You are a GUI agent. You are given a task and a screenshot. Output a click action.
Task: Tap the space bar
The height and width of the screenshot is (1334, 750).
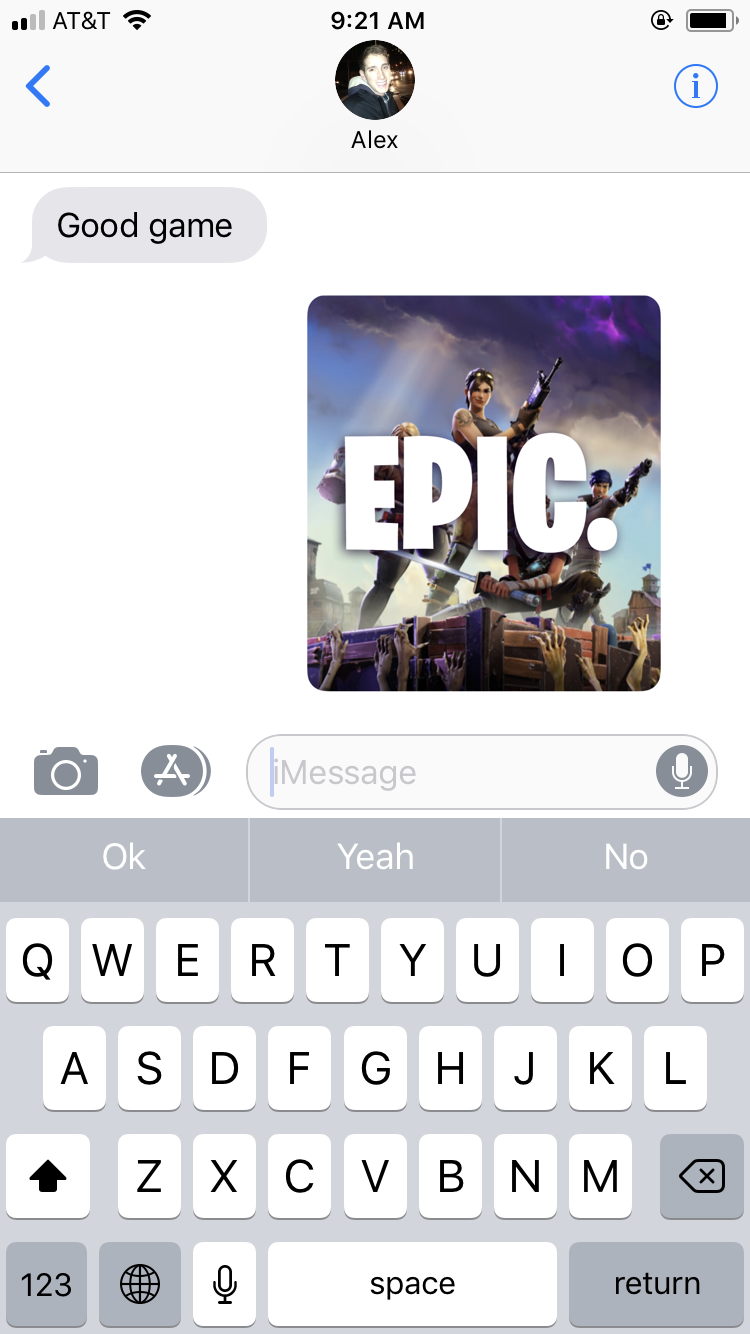(x=412, y=1284)
